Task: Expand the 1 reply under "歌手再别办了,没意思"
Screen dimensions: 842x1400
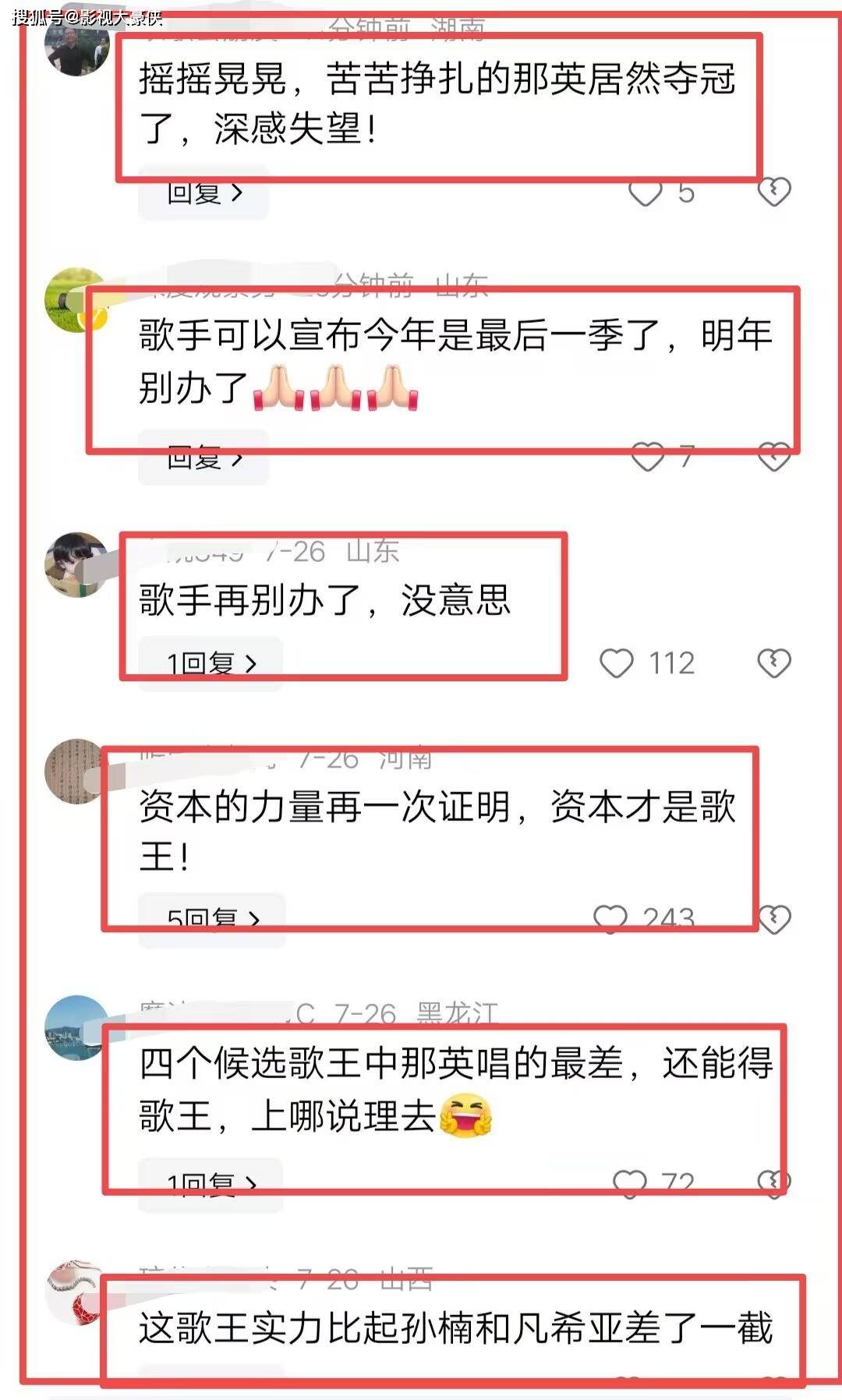Action: [210, 663]
